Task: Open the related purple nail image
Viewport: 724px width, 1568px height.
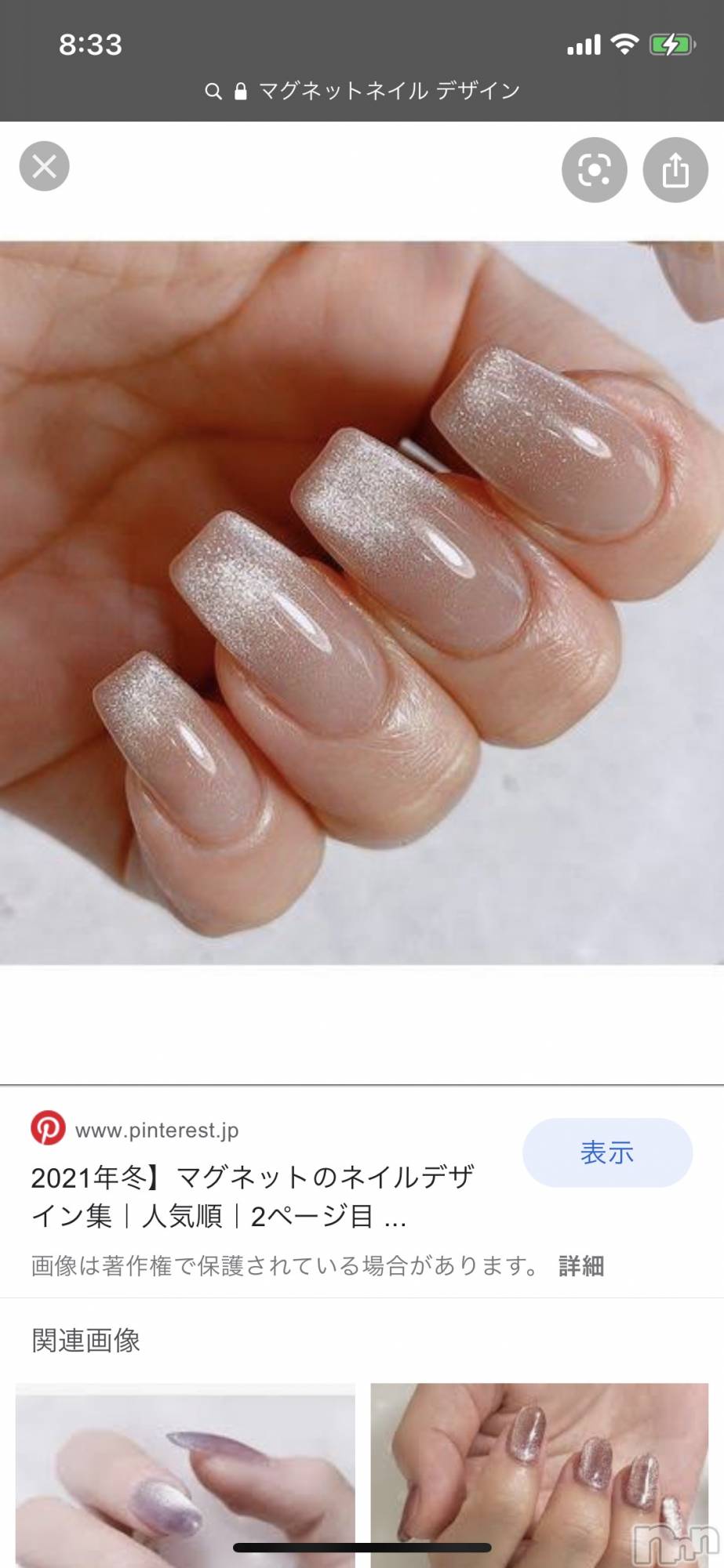Action: pyautogui.click(x=185, y=1474)
